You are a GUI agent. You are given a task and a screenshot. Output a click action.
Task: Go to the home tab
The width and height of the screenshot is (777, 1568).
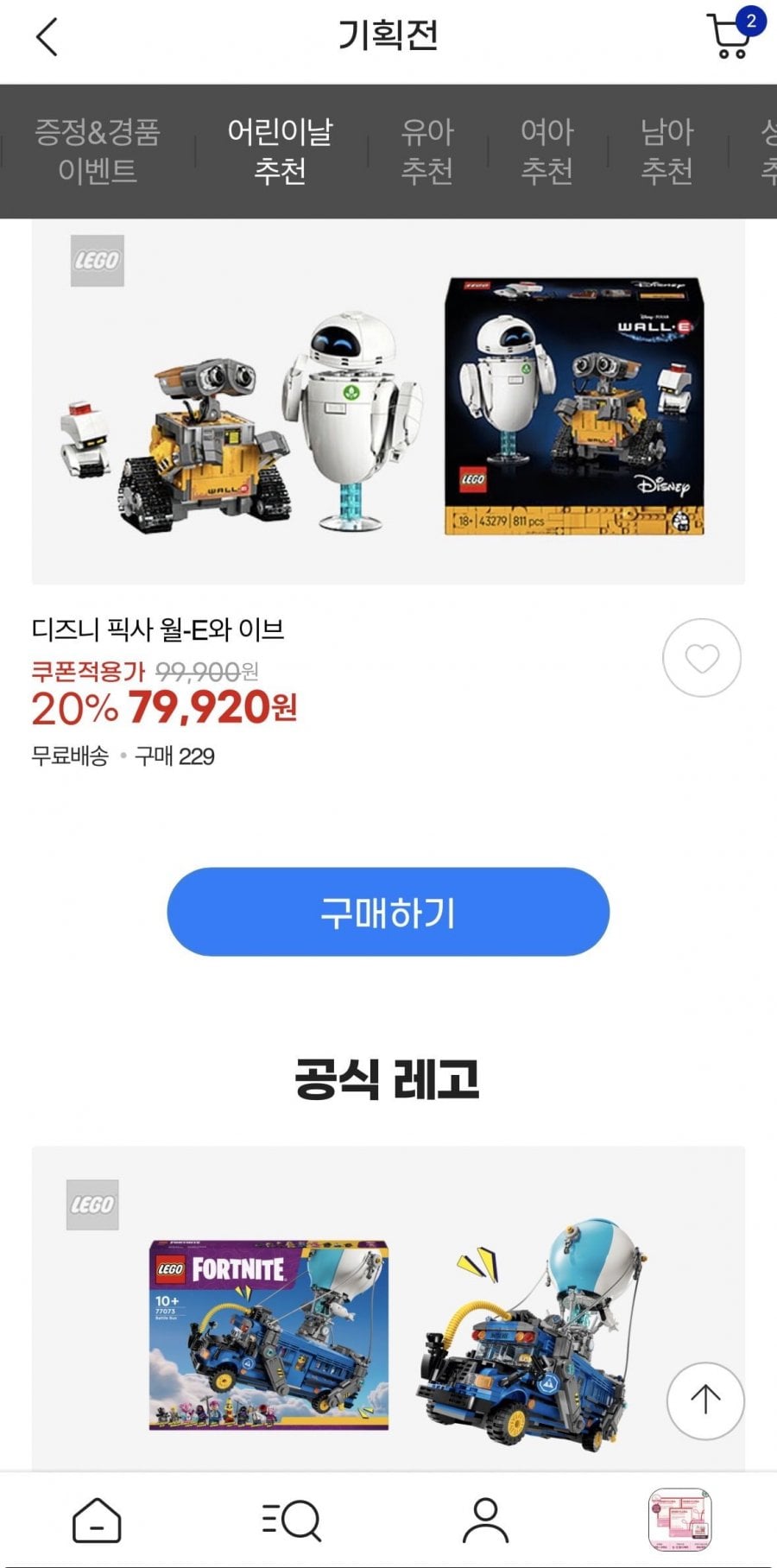[97, 1521]
